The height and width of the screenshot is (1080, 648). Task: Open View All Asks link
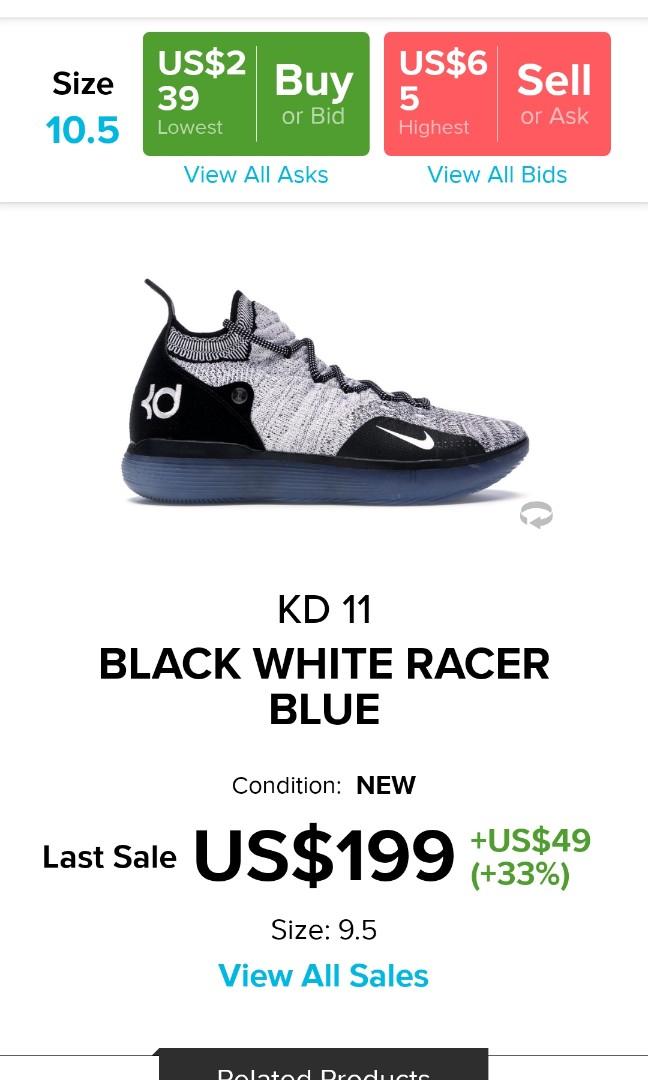(256, 175)
